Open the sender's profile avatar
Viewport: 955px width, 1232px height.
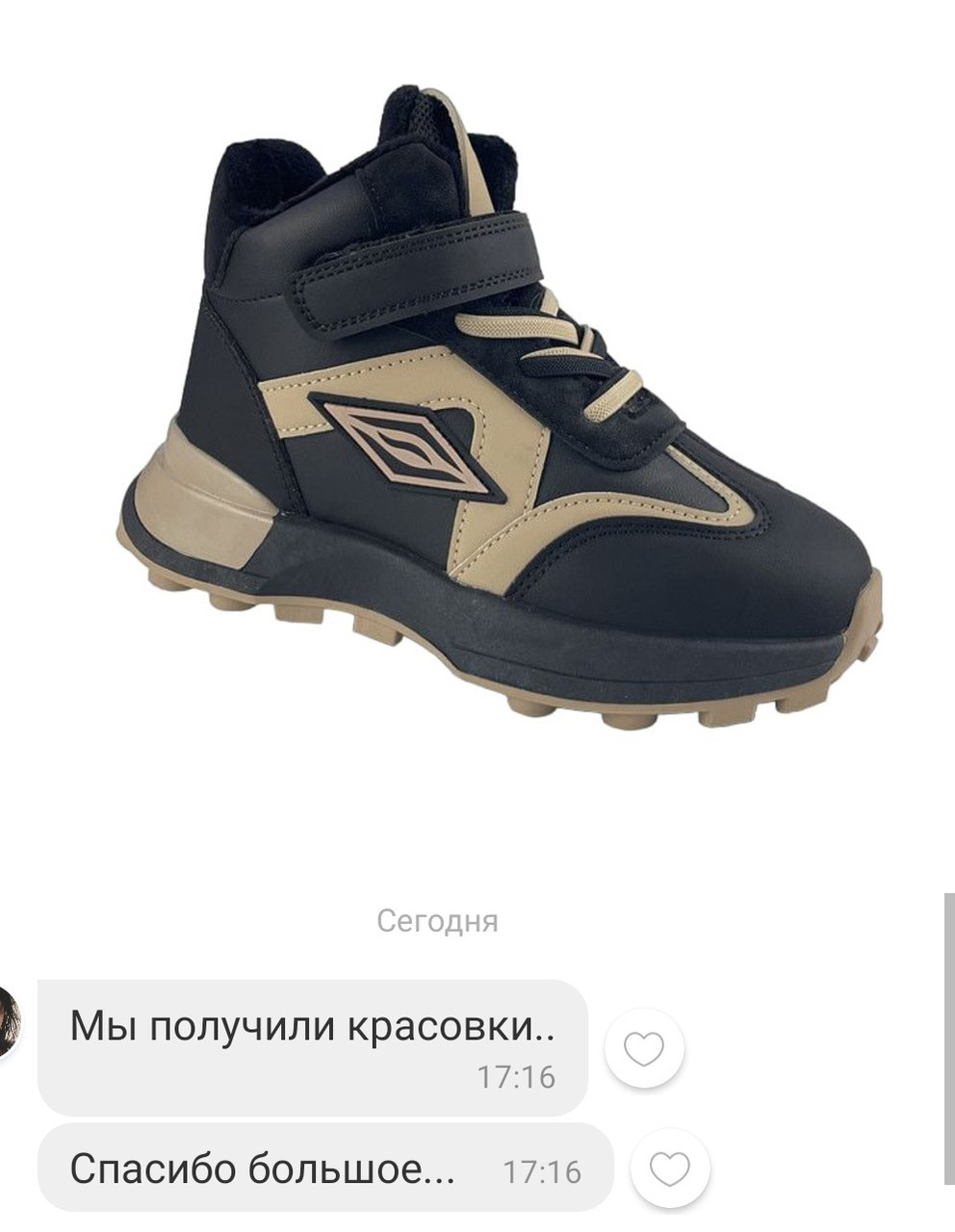(x=8, y=1021)
